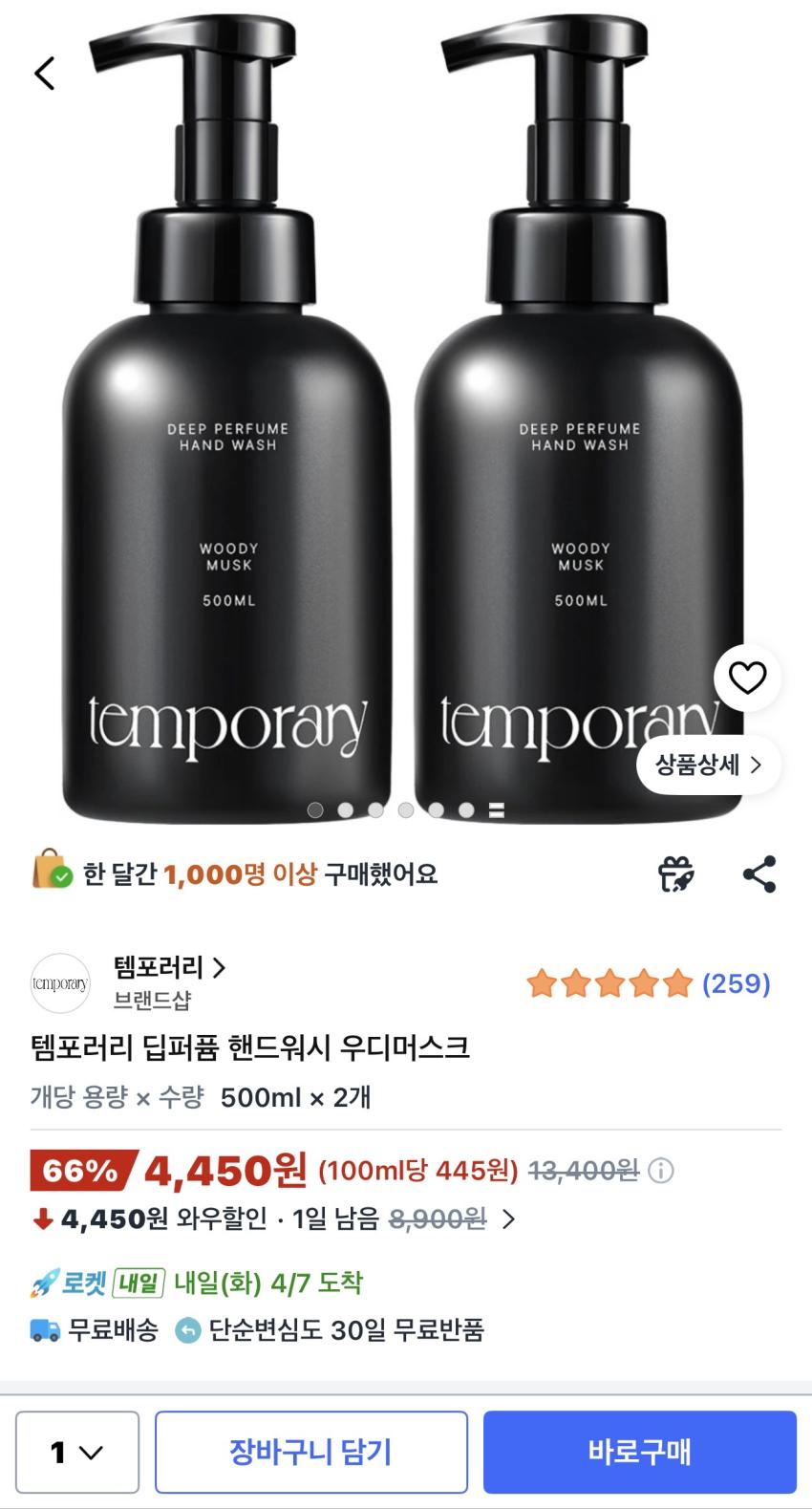Viewport: 812px width, 1509px height.
Task: Share this product
Action: coord(759,873)
